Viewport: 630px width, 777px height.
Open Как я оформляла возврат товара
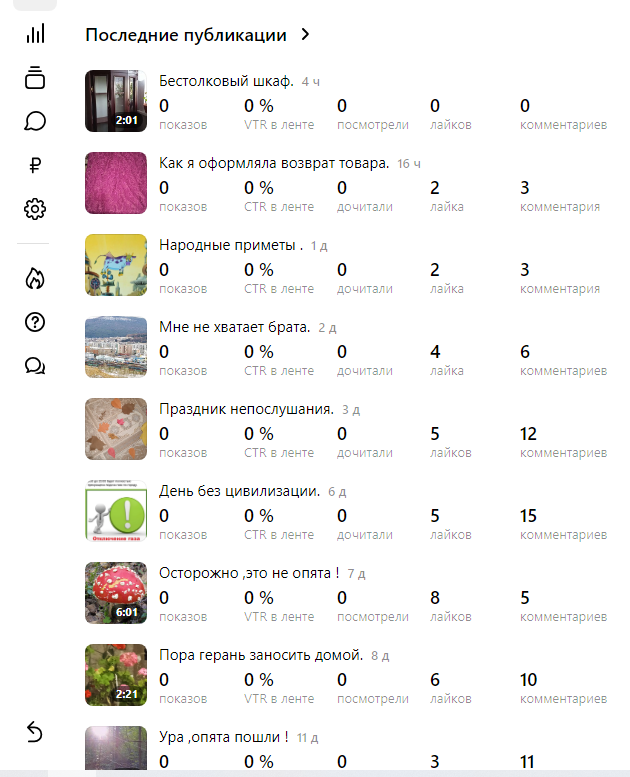coord(274,163)
